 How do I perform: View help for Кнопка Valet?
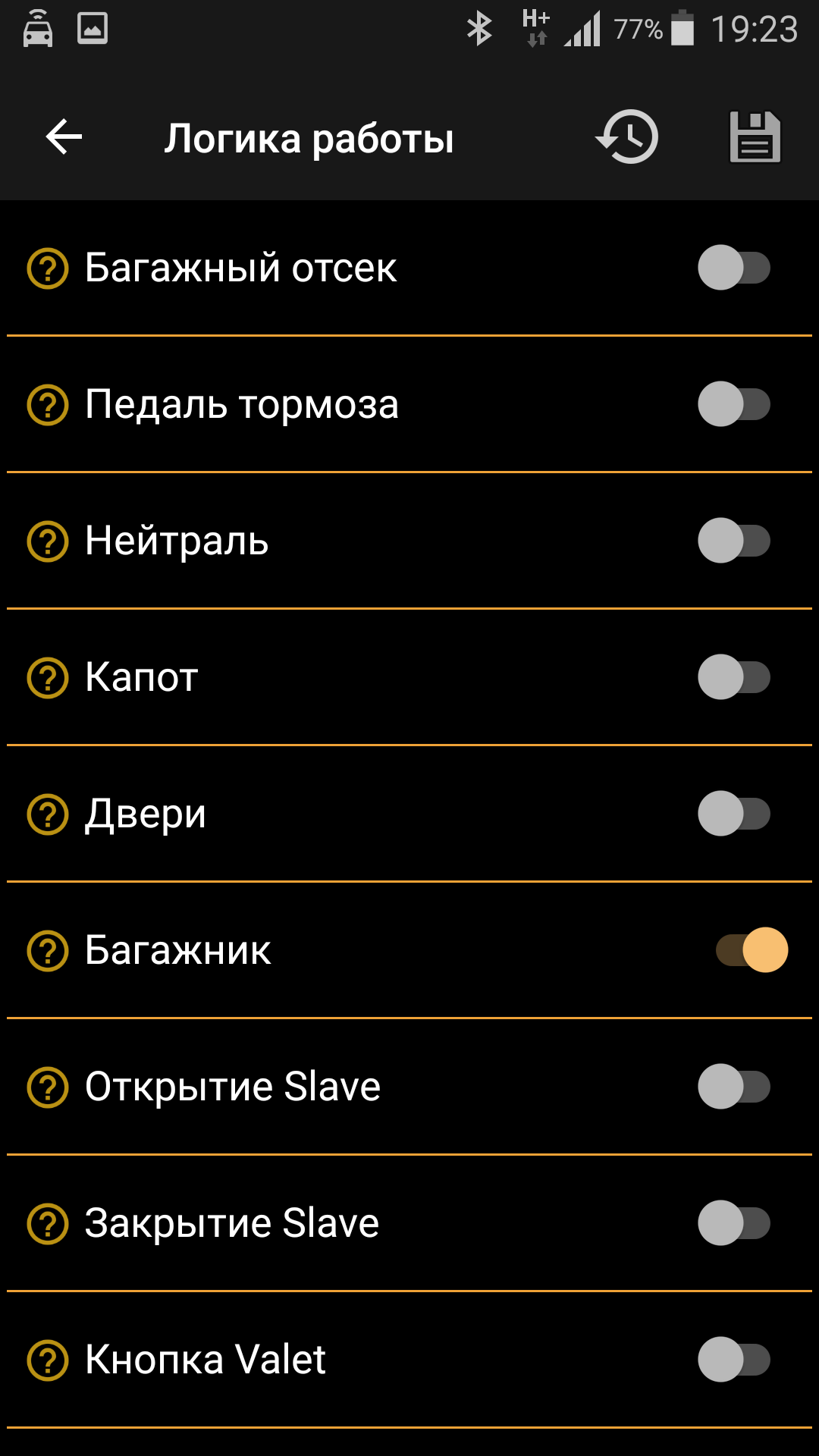[48, 1360]
